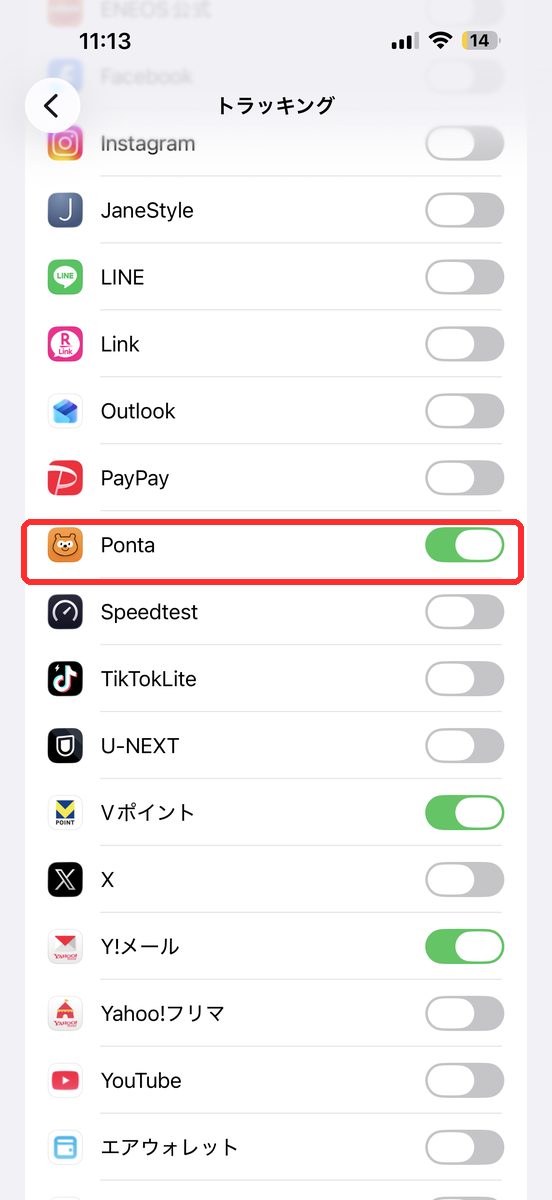Enable Outlook tracking switch
Image resolution: width=552 pixels, height=1200 pixels.
tap(465, 411)
